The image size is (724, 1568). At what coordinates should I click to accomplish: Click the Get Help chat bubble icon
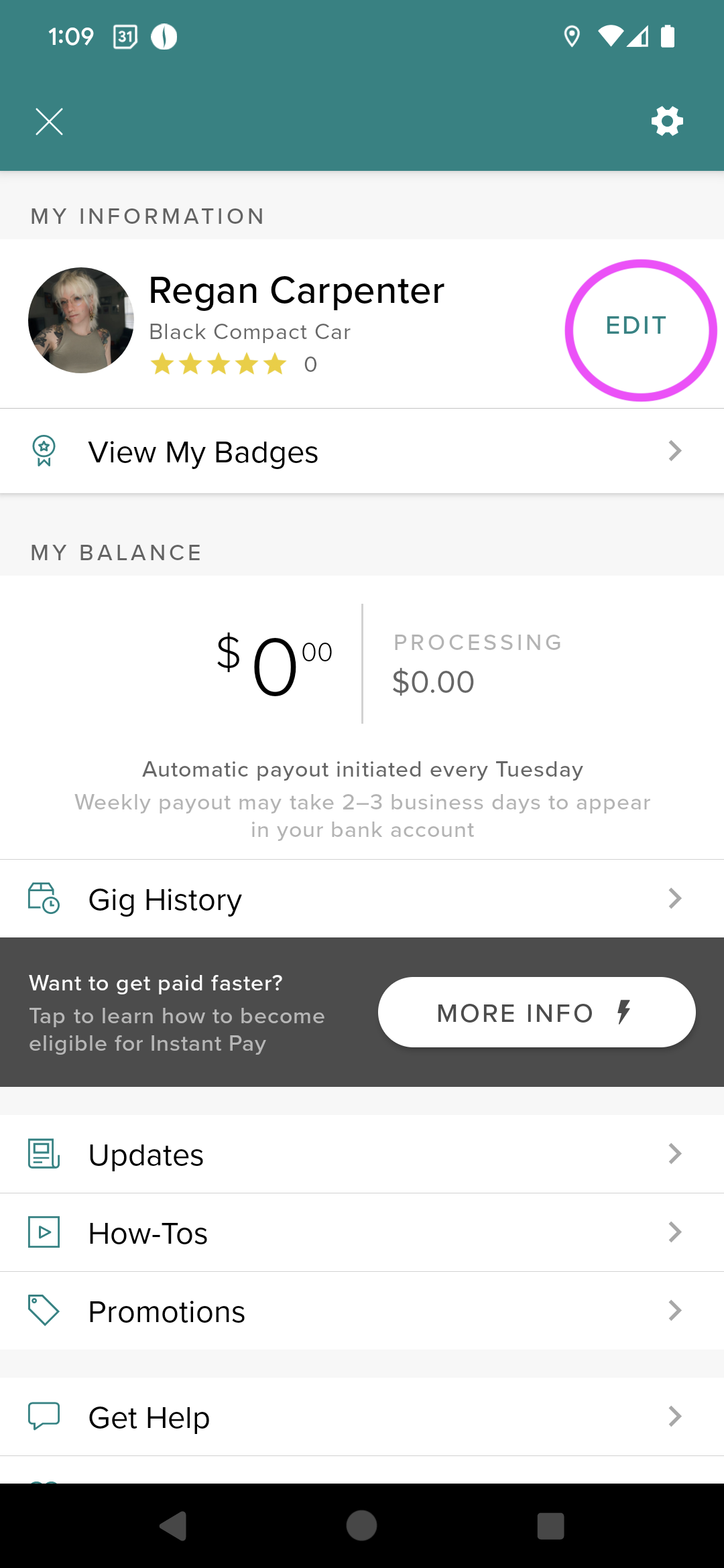pos(44,1417)
